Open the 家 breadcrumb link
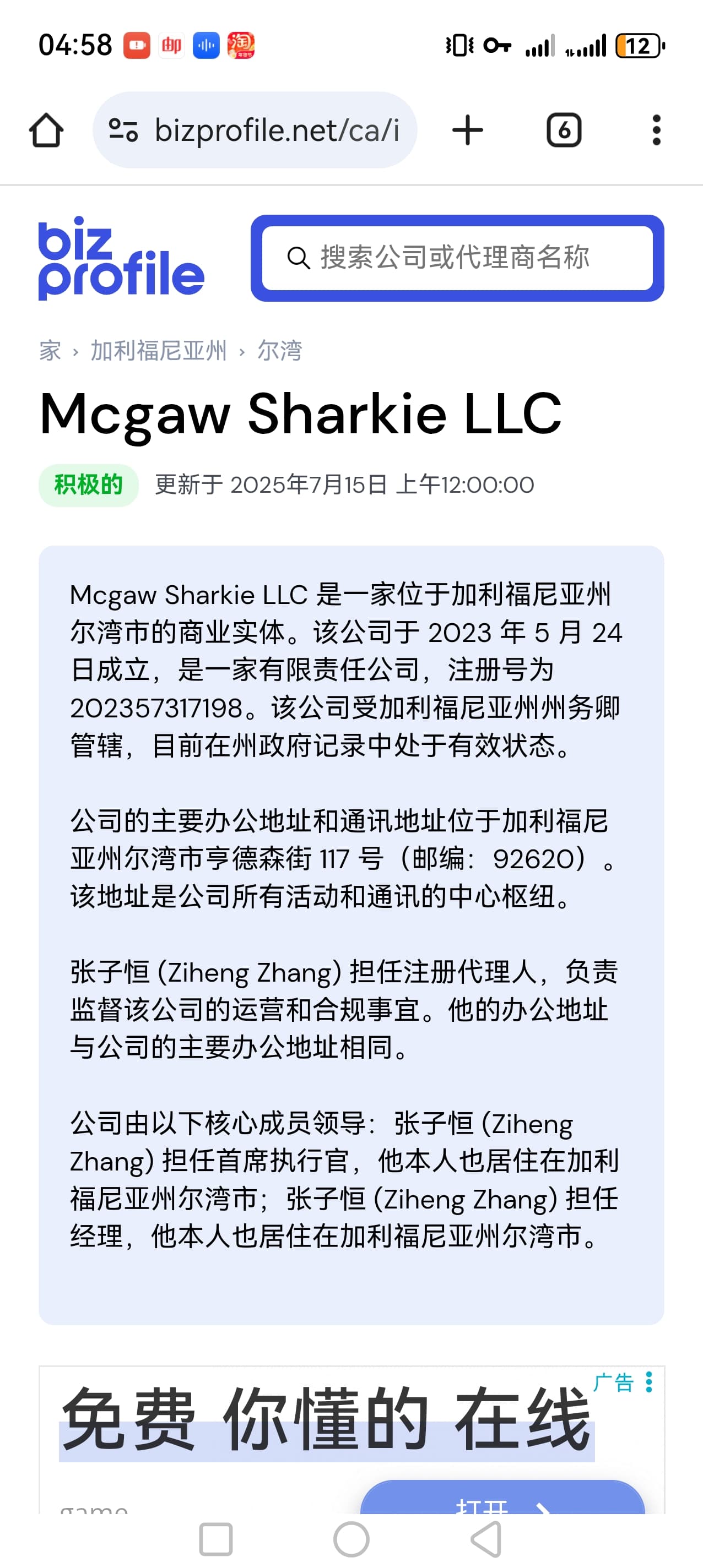703x1568 pixels. click(50, 351)
